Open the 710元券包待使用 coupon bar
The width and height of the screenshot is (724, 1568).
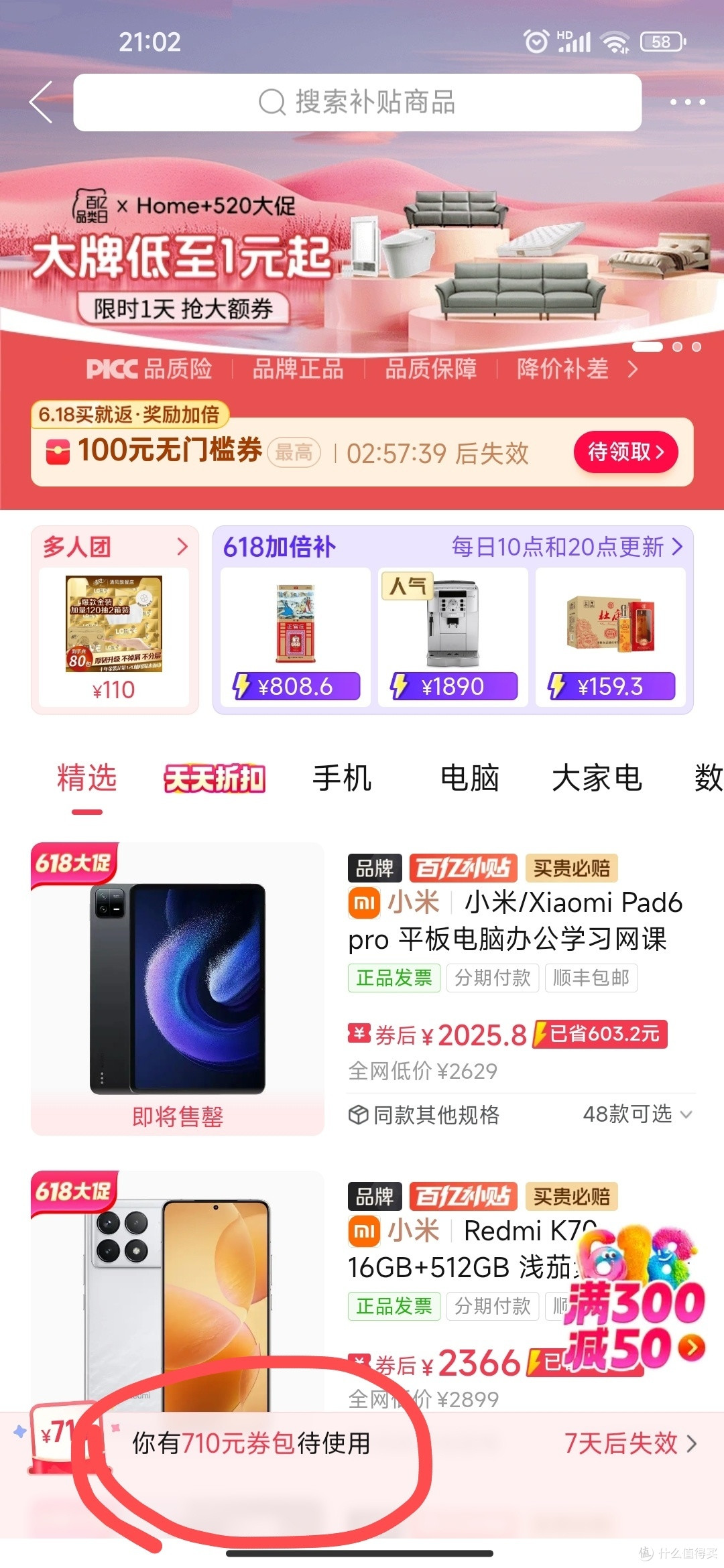click(x=362, y=1443)
